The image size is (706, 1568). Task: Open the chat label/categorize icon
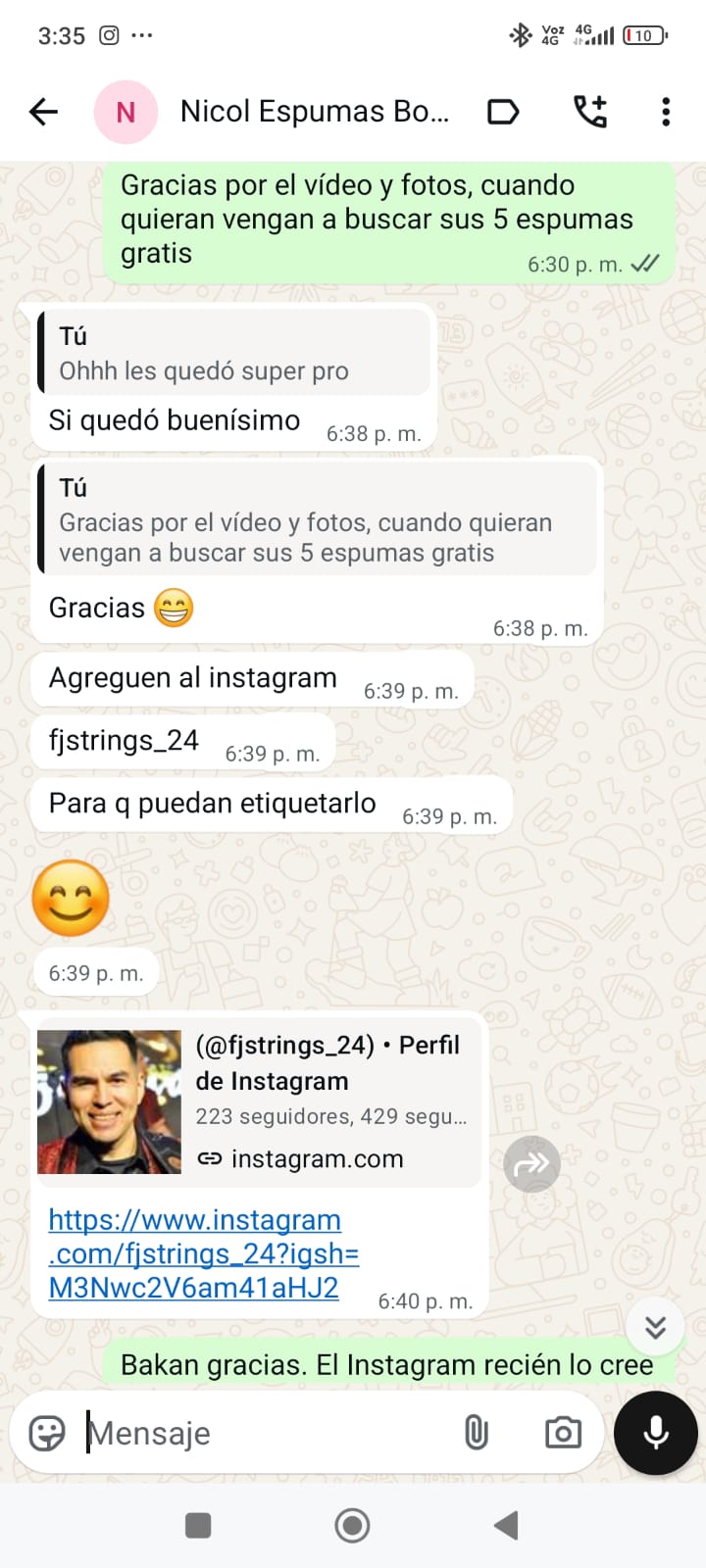point(503,112)
